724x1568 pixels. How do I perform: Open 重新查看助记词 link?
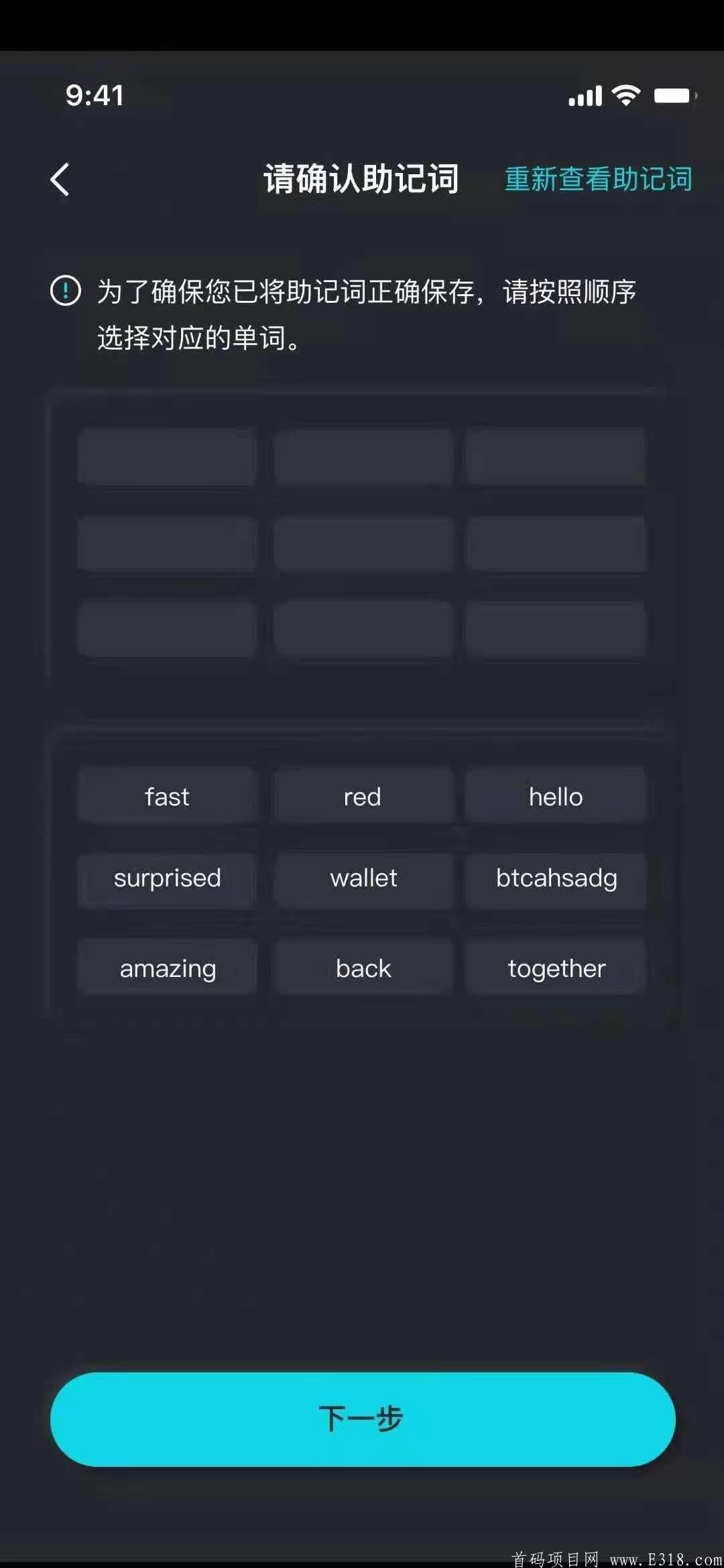click(x=598, y=180)
